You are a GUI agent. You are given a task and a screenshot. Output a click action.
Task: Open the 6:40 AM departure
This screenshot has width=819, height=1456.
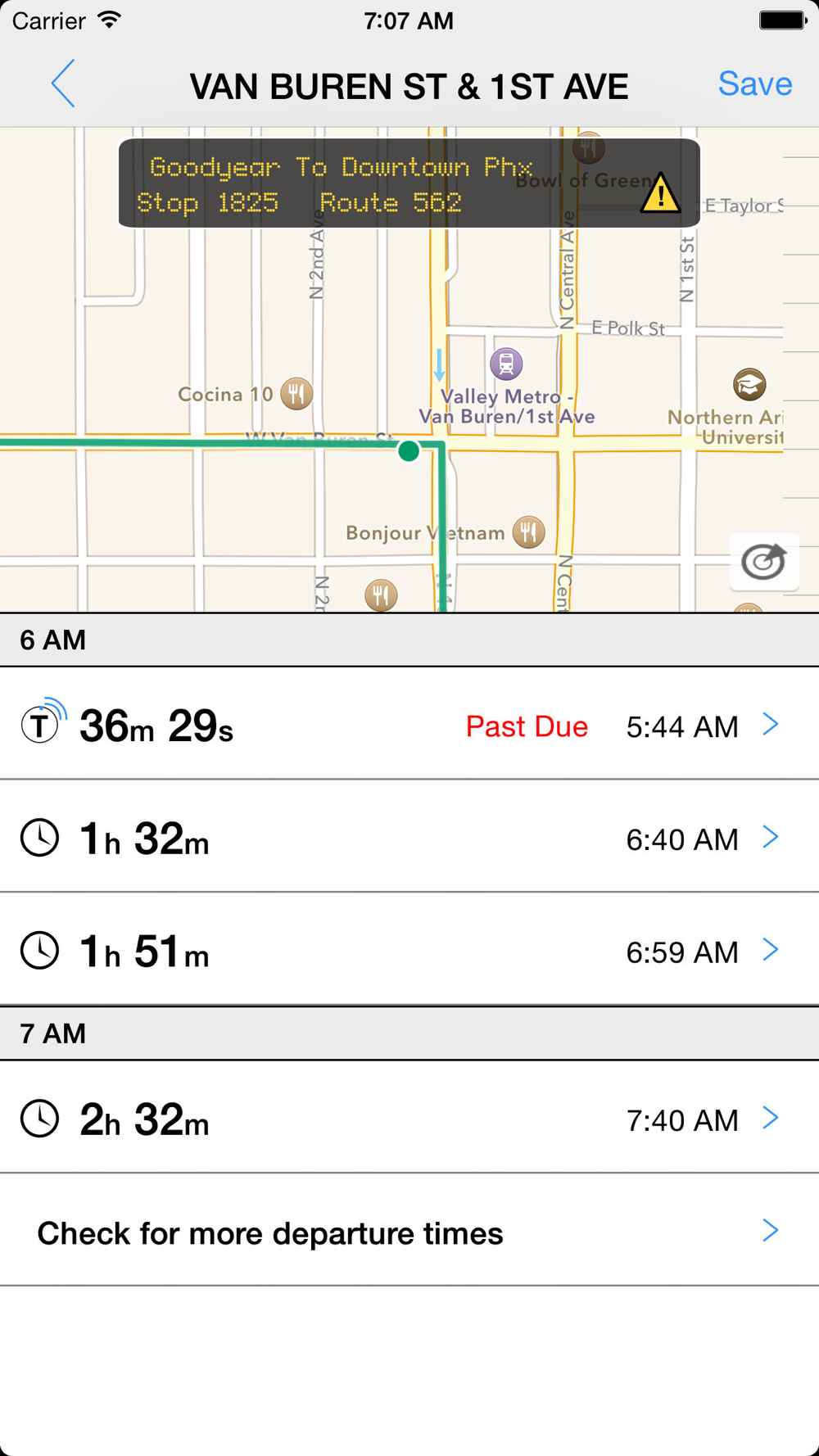[409, 837]
